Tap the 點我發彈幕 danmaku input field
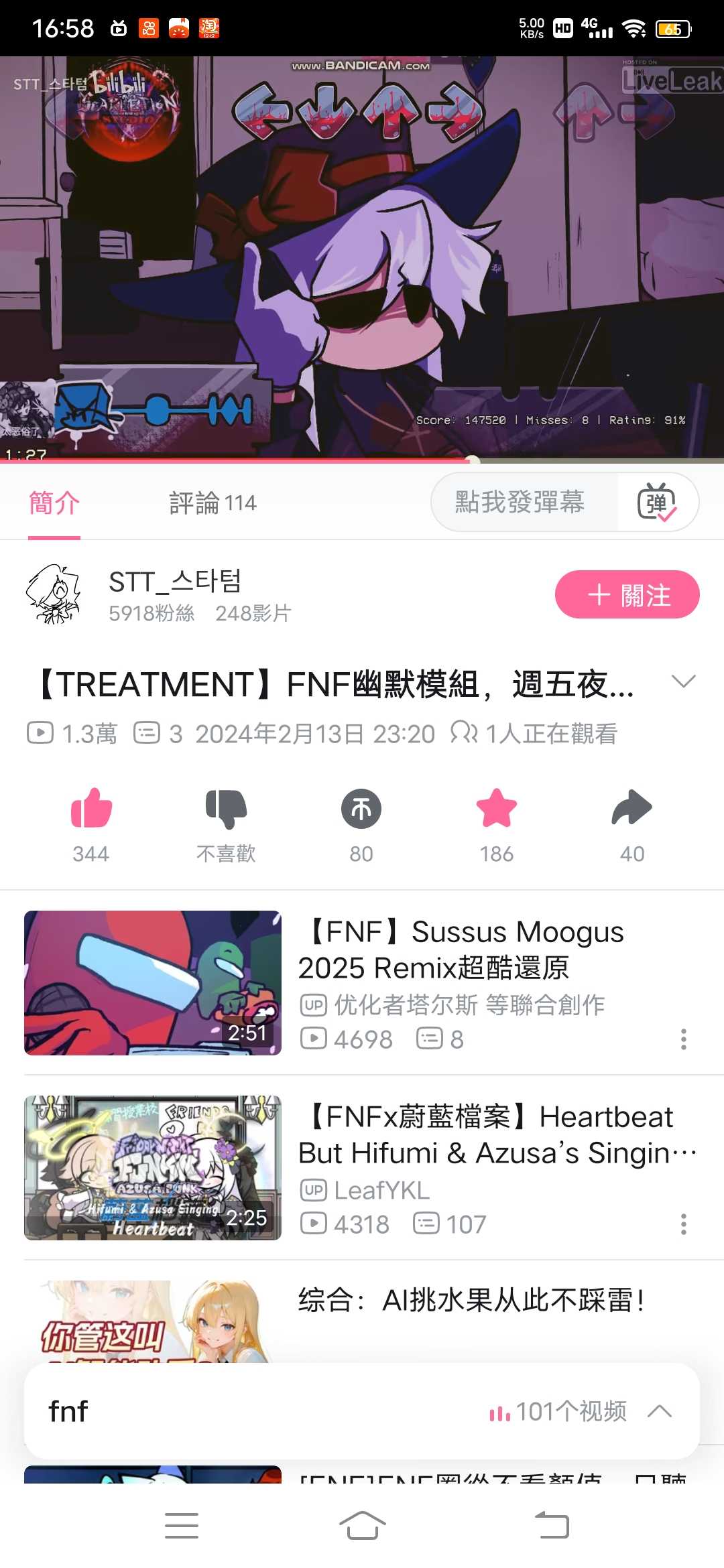724x1568 pixels. click(520, 502)
